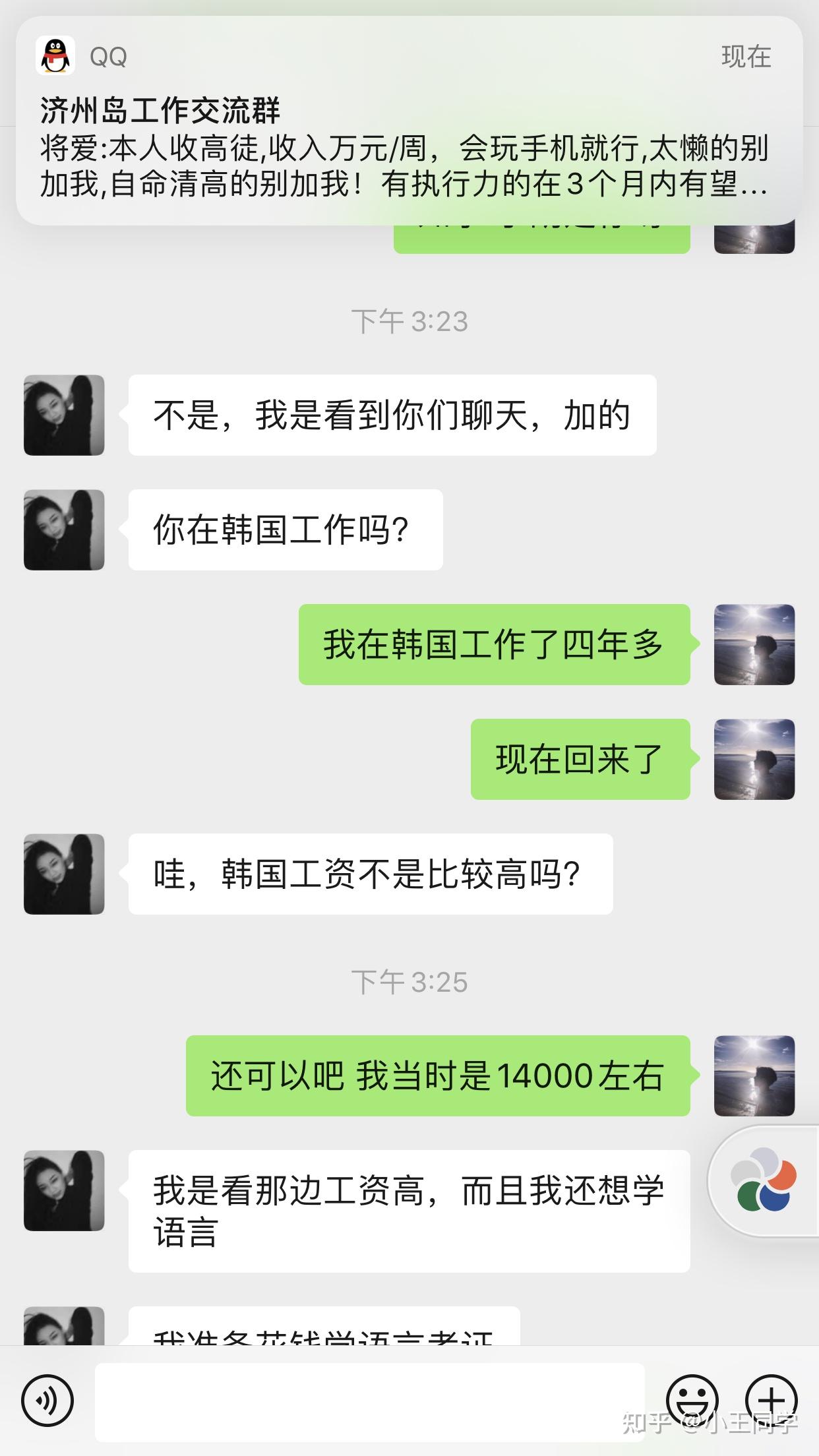Viewport: 819px width, 1456px height.
Task: Tap the '下午 3:23' timestamp
Action: (x=409, y=322)
